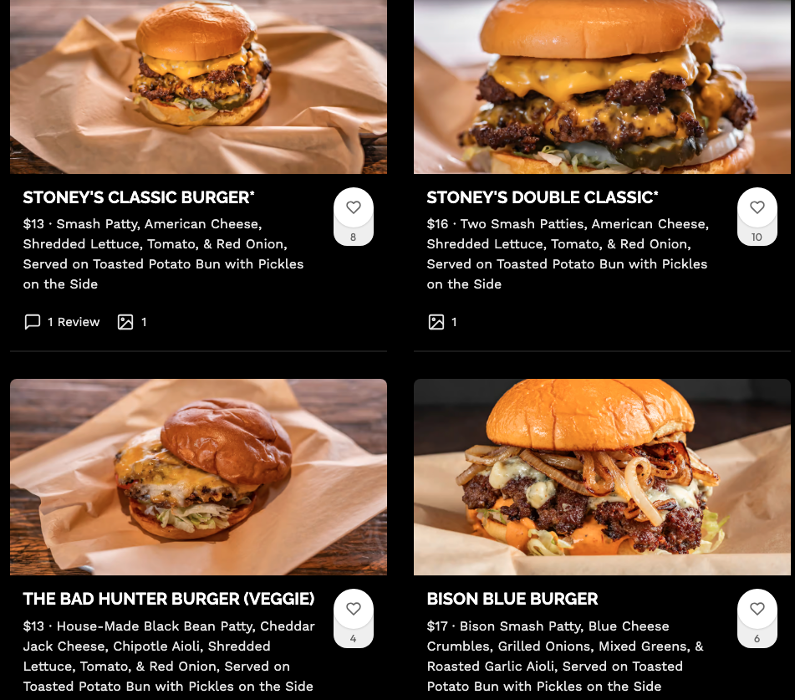Image resolution: width=795 pixels, height=700 pixels.
Task: Like The Bad Hunter Burger (Veggie)
Action: click(353, 609)
